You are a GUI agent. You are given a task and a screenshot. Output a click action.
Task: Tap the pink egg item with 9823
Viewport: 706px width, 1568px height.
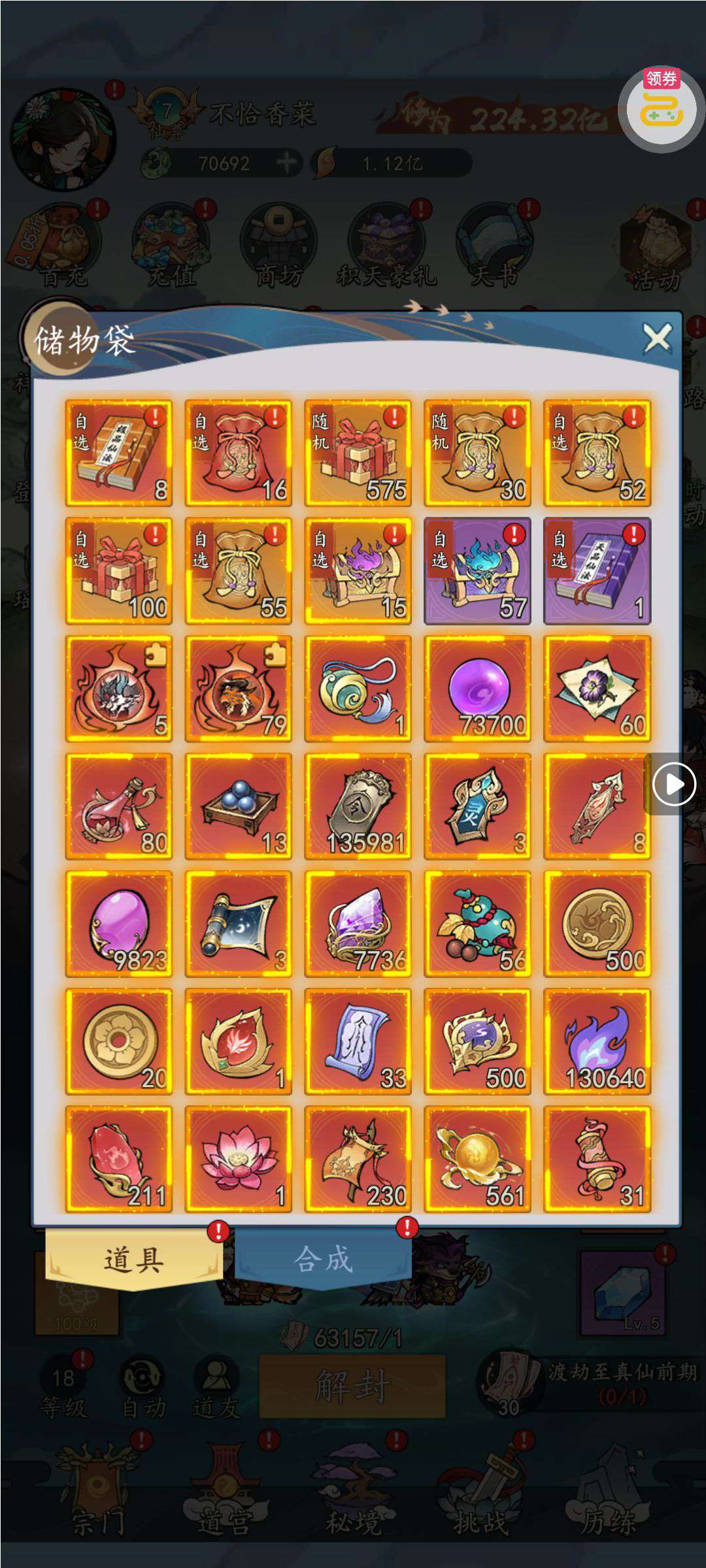pos(118,923)
